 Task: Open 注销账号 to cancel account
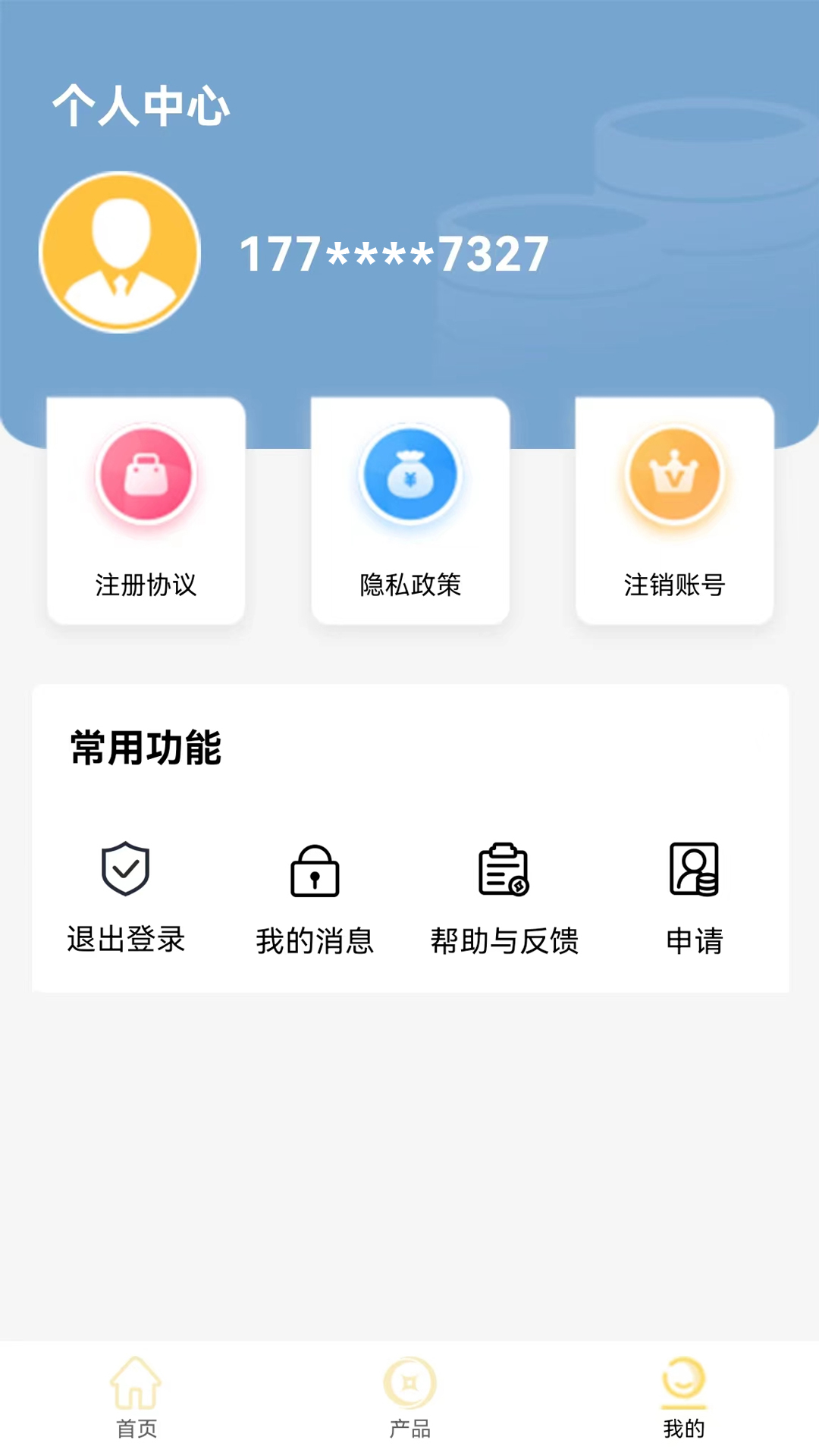674,510
